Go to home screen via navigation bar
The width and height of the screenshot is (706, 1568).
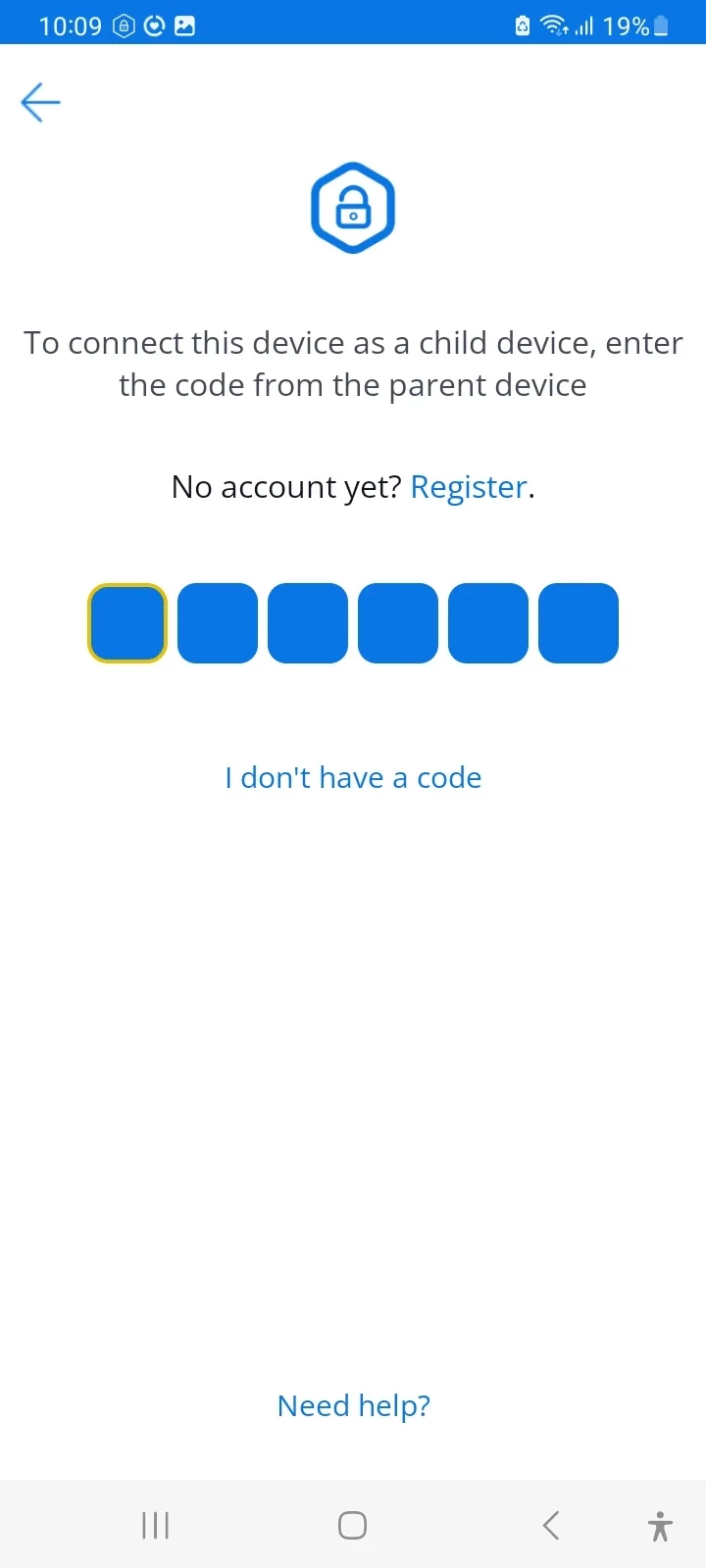click(352, 1526)
